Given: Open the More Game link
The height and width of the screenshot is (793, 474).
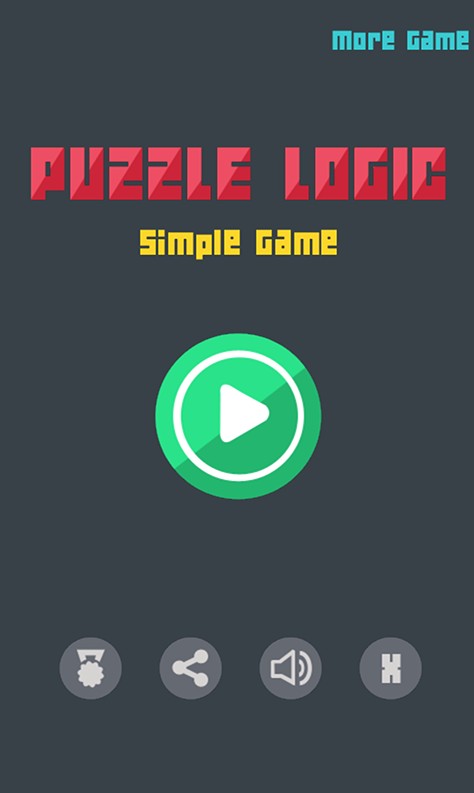Looking at the screenshot, I should click(400, 40).
